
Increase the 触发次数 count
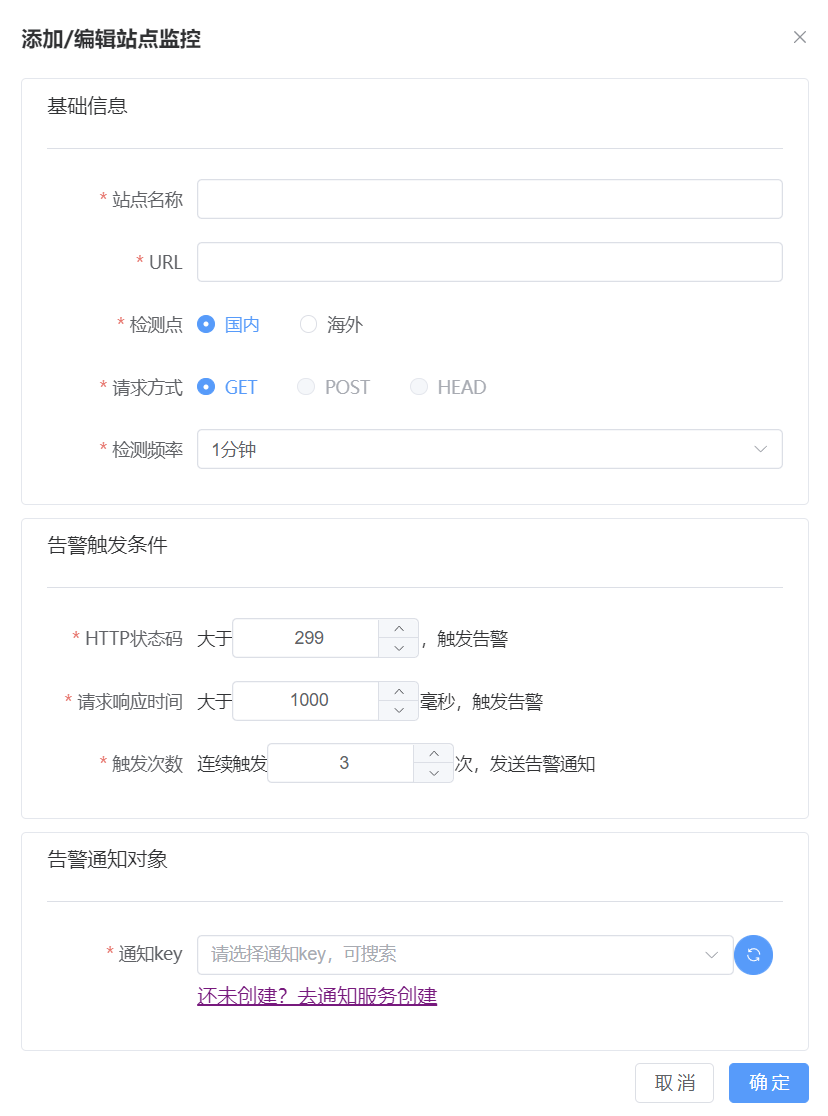(x=434, y=754)
